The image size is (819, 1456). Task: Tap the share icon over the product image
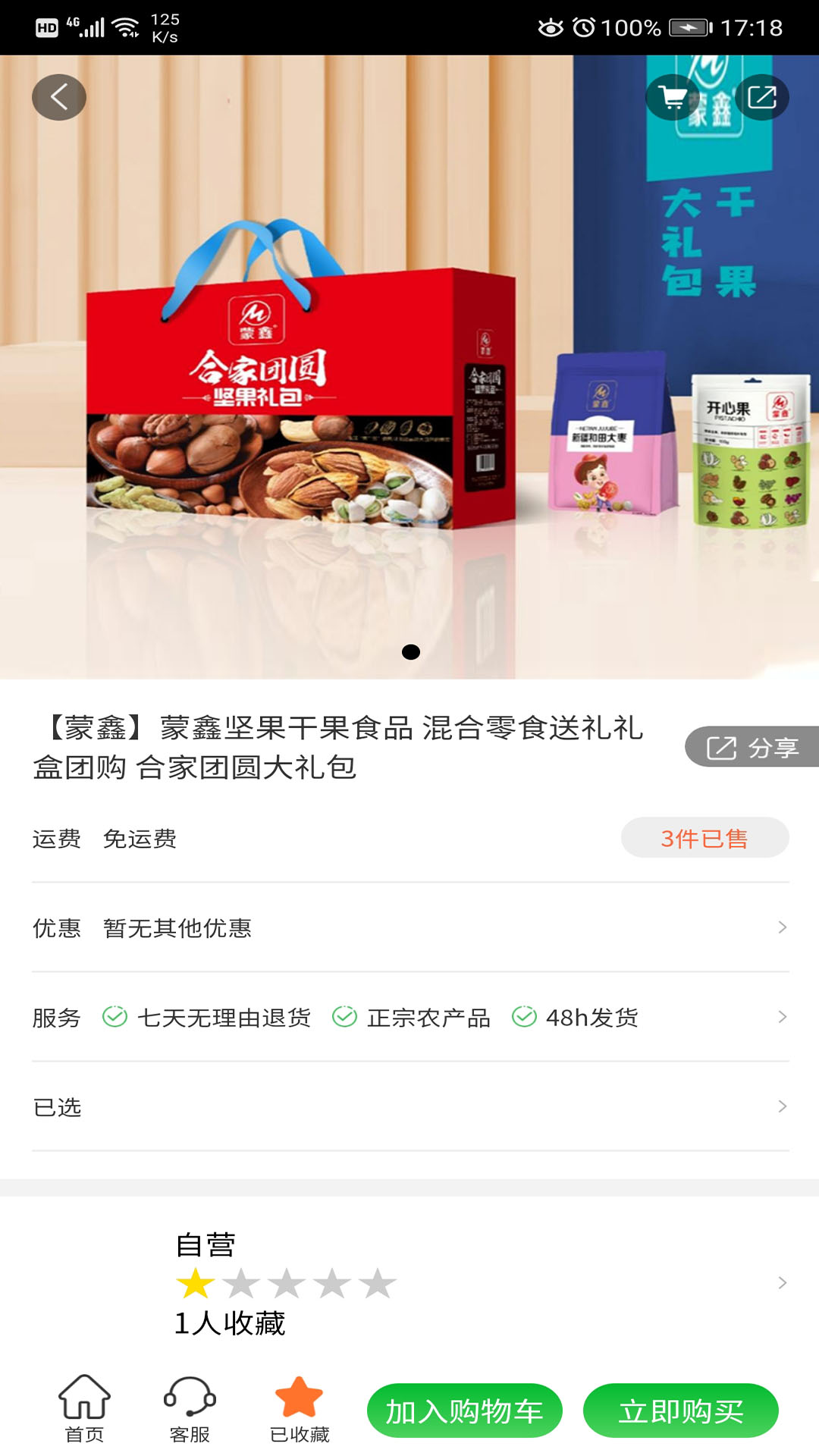coord(761,98)
